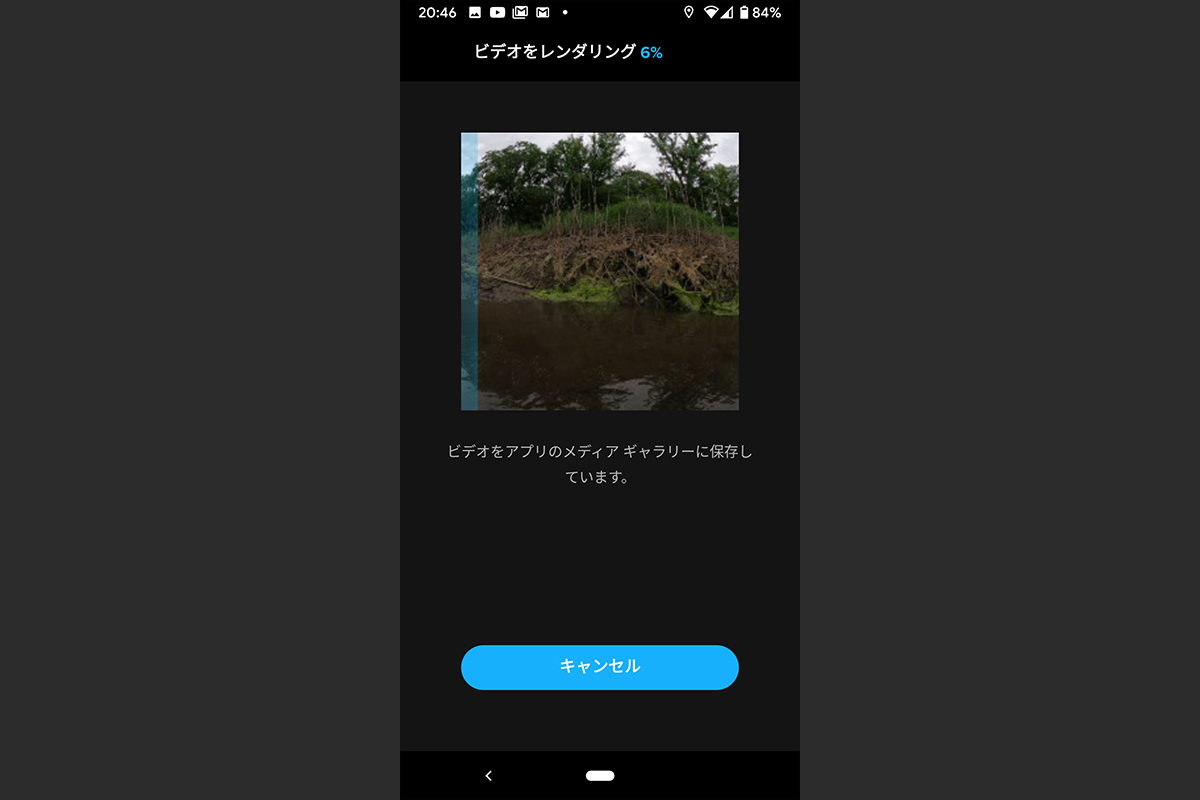The image size is (1200, 800).
Task: Go back with the system back arrow
Action: pos(488,775)
